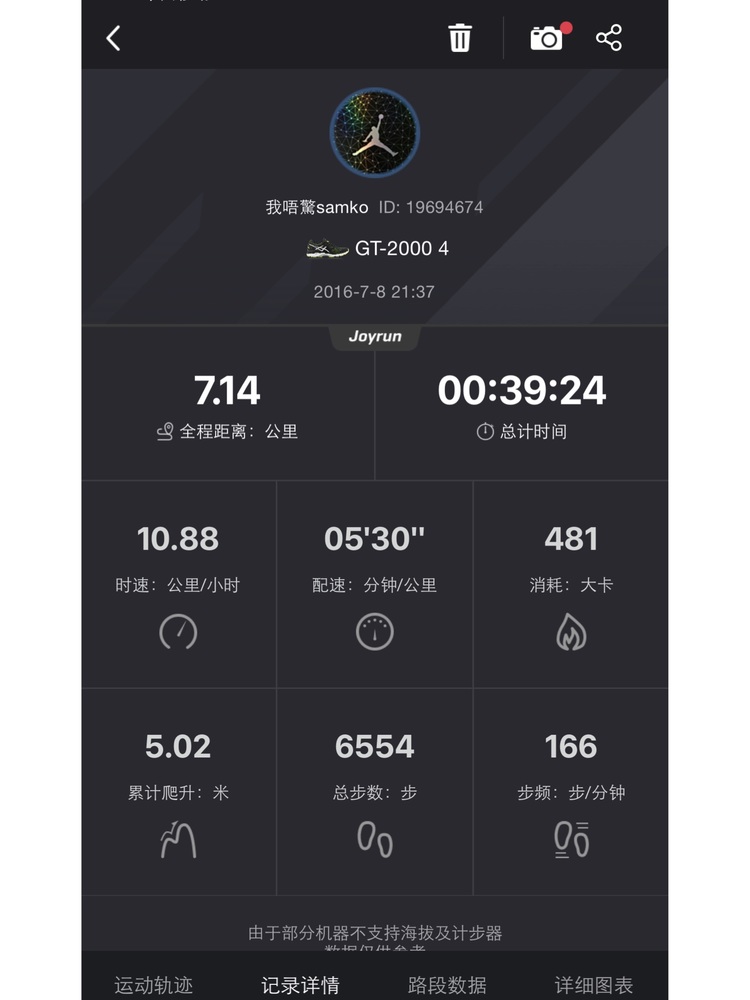Switch to the 路段数据 tab
This screenshot has width=750, height=1000.
coord(447,985)
